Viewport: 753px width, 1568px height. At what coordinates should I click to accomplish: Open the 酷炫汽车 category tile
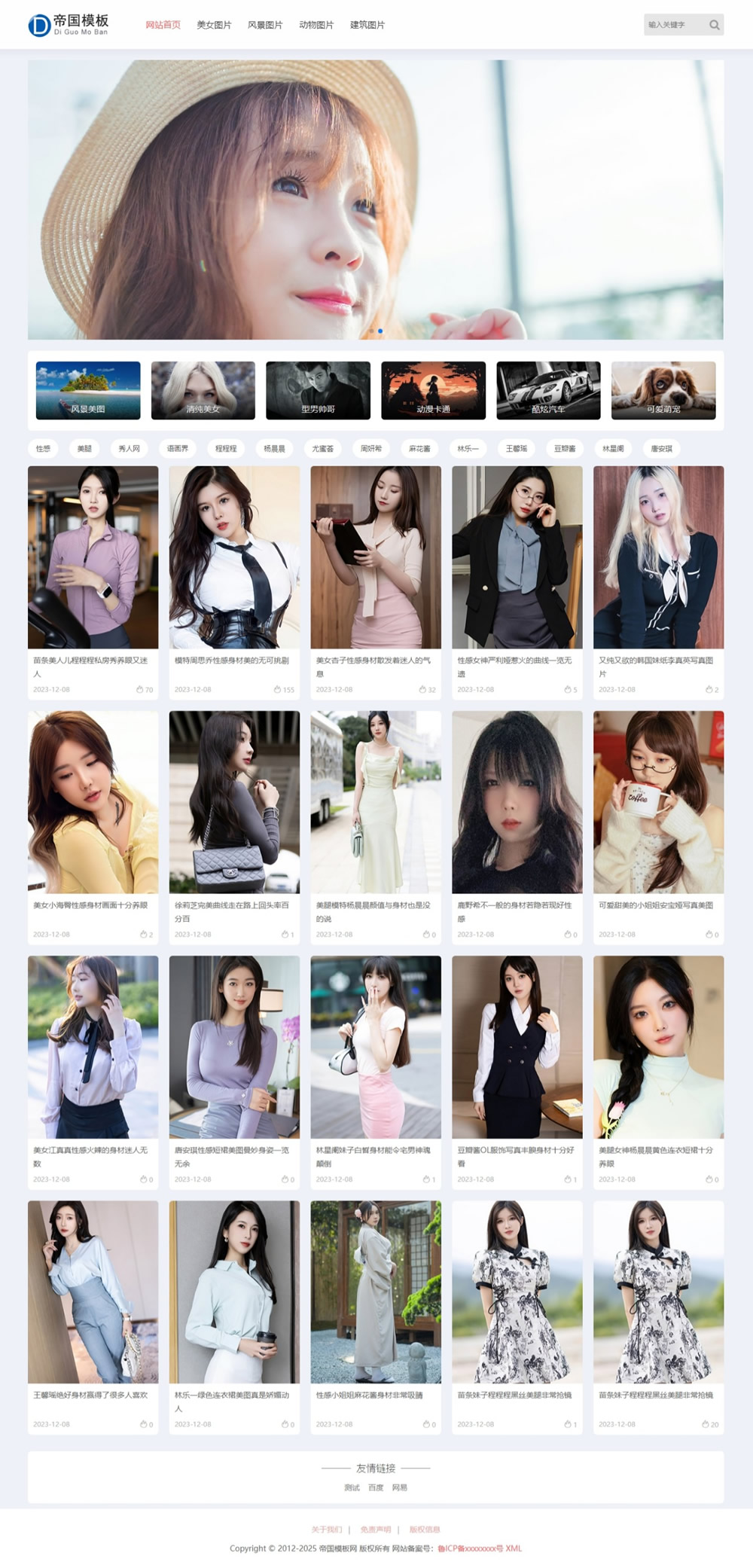click(x=548, y=390)
